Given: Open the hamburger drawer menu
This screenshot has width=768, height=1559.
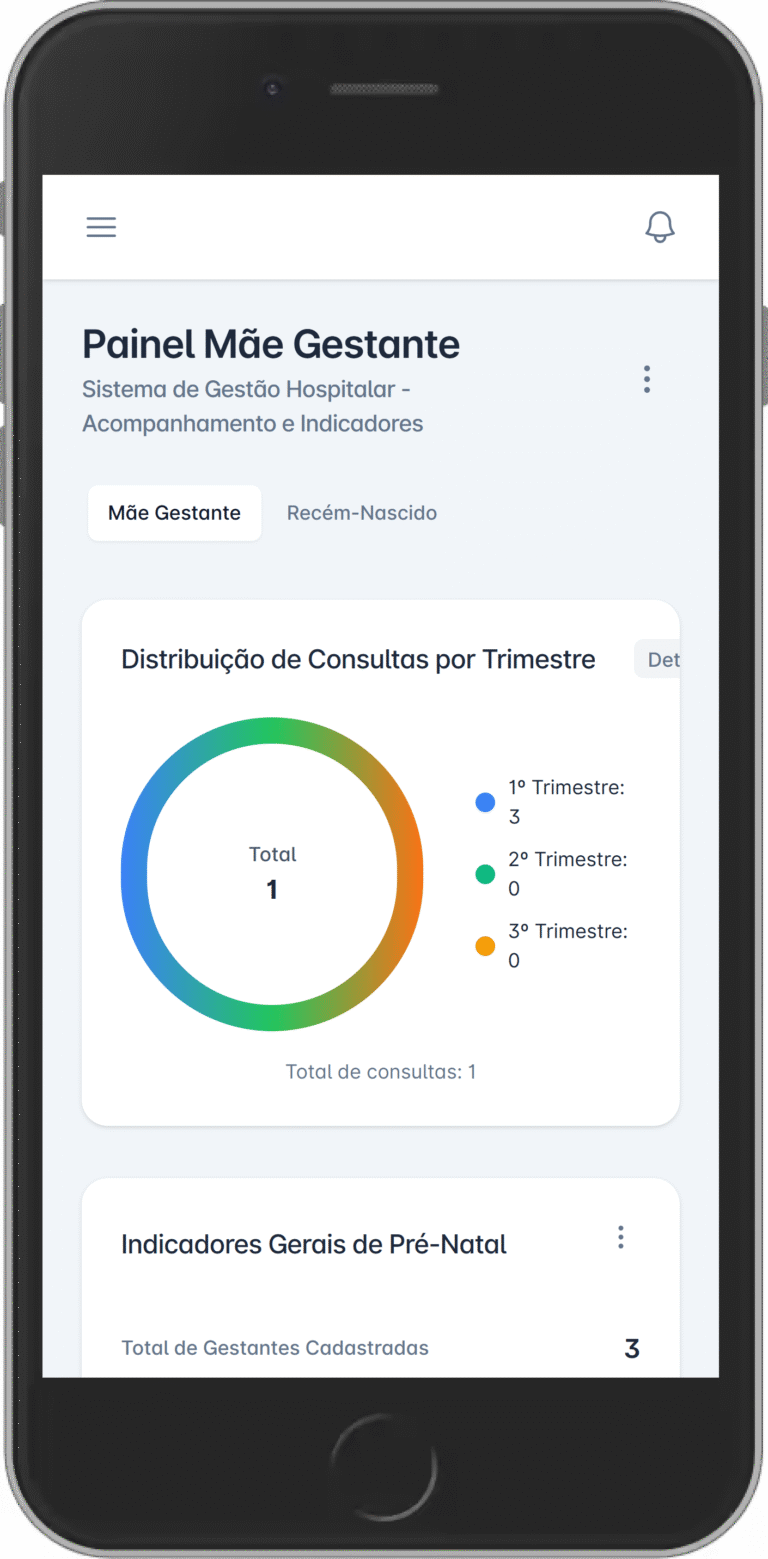Looking at the screenshot, I should coord(101,227).
